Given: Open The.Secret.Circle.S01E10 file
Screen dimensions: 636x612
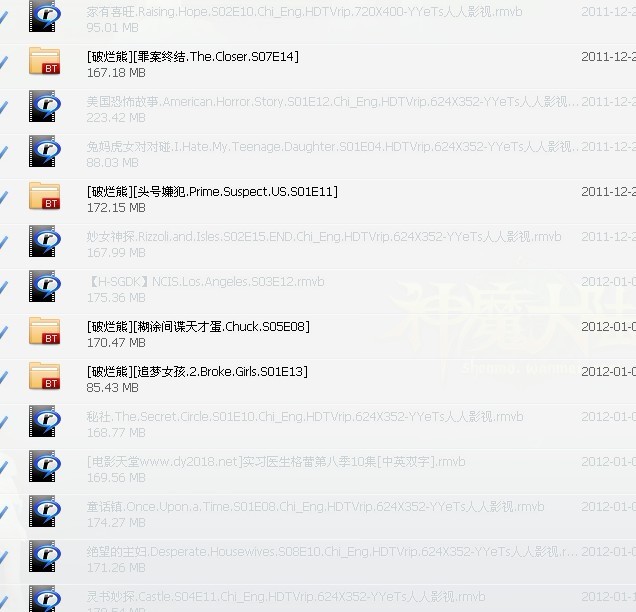Looking at the screenshot, I should coord(305,417).
